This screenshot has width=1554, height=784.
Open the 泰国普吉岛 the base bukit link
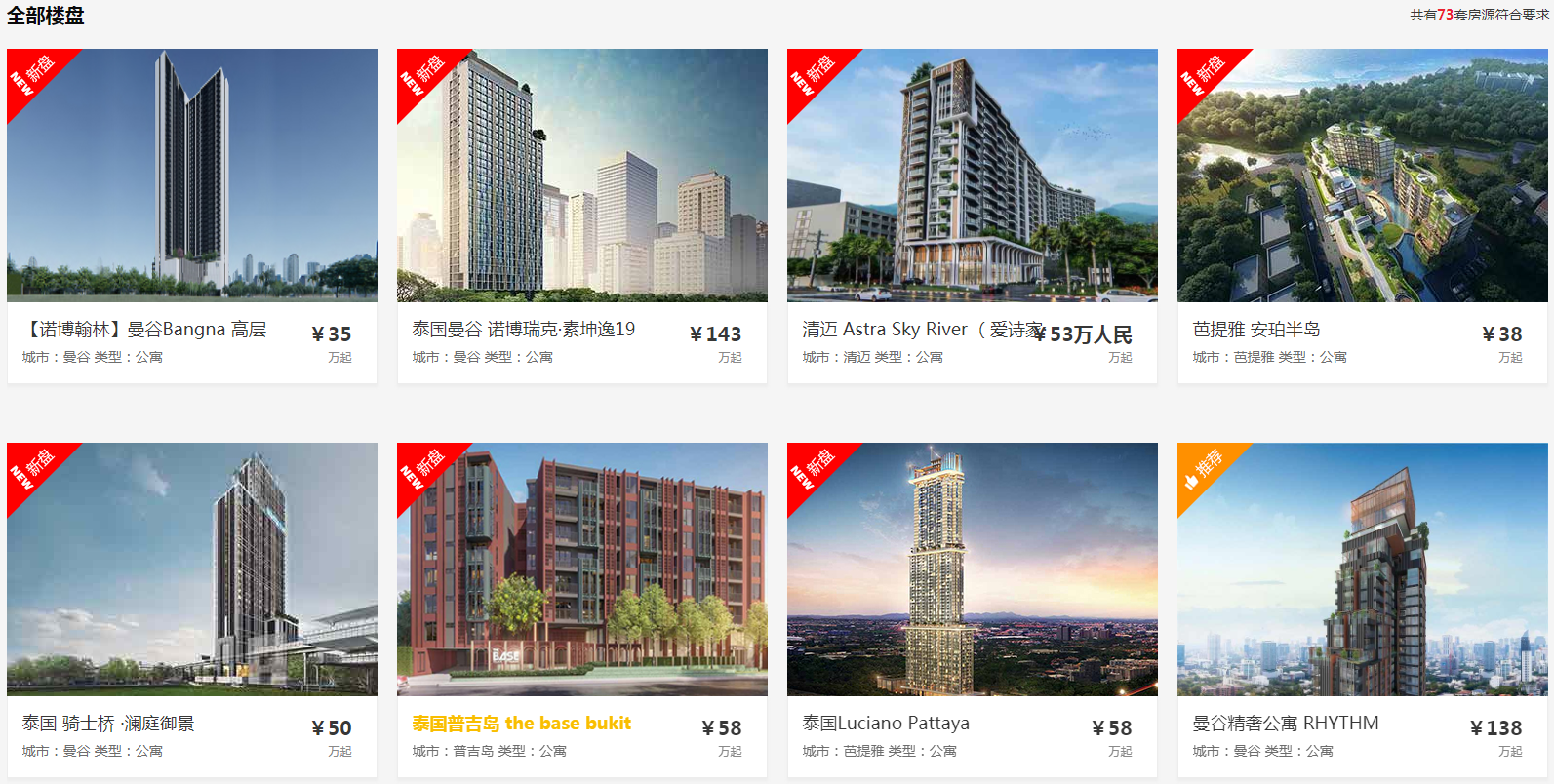521,724
